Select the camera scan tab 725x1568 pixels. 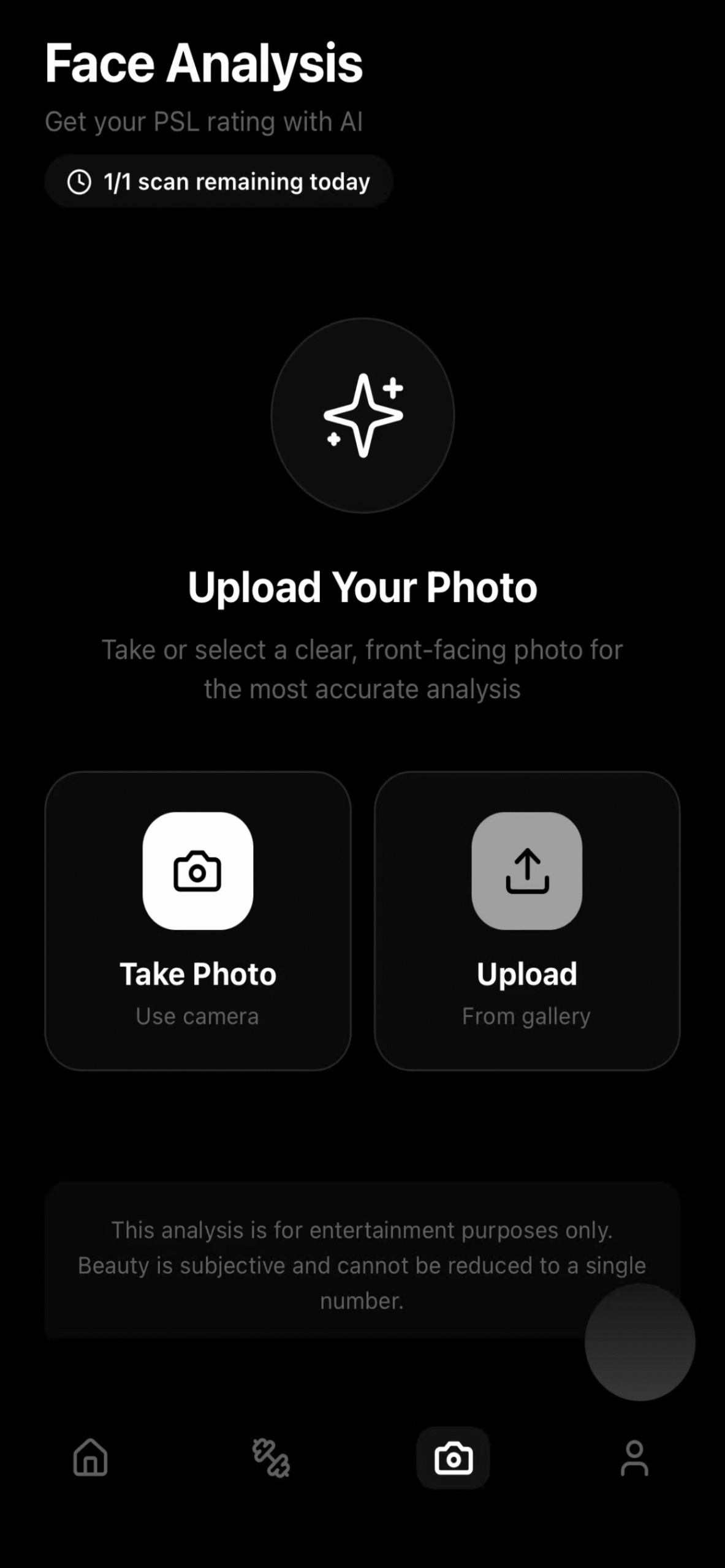(x=453, y=1458)
